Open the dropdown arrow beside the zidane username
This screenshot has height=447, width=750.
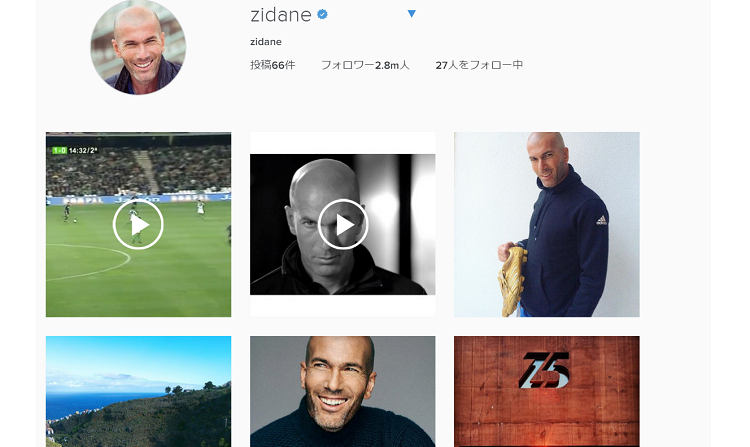[x=411, y=14]
